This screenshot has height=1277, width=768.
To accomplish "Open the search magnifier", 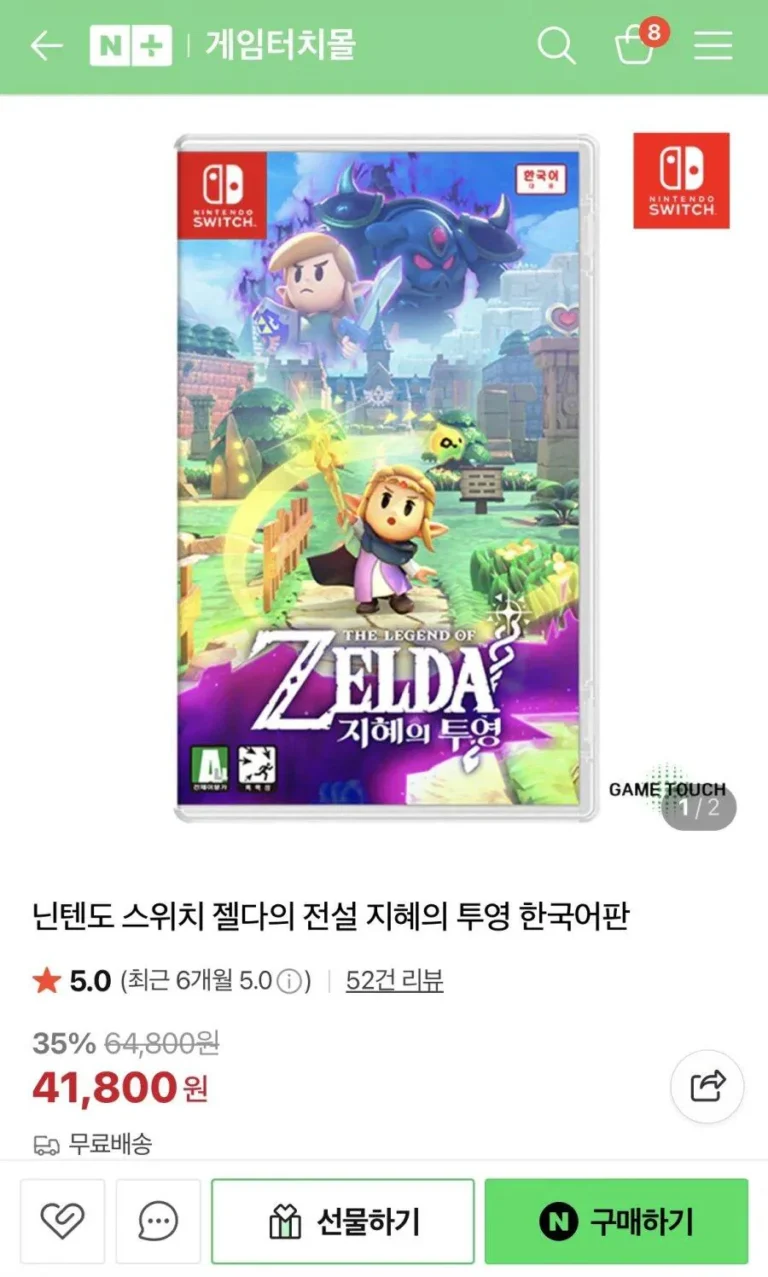I will (556, 45).
